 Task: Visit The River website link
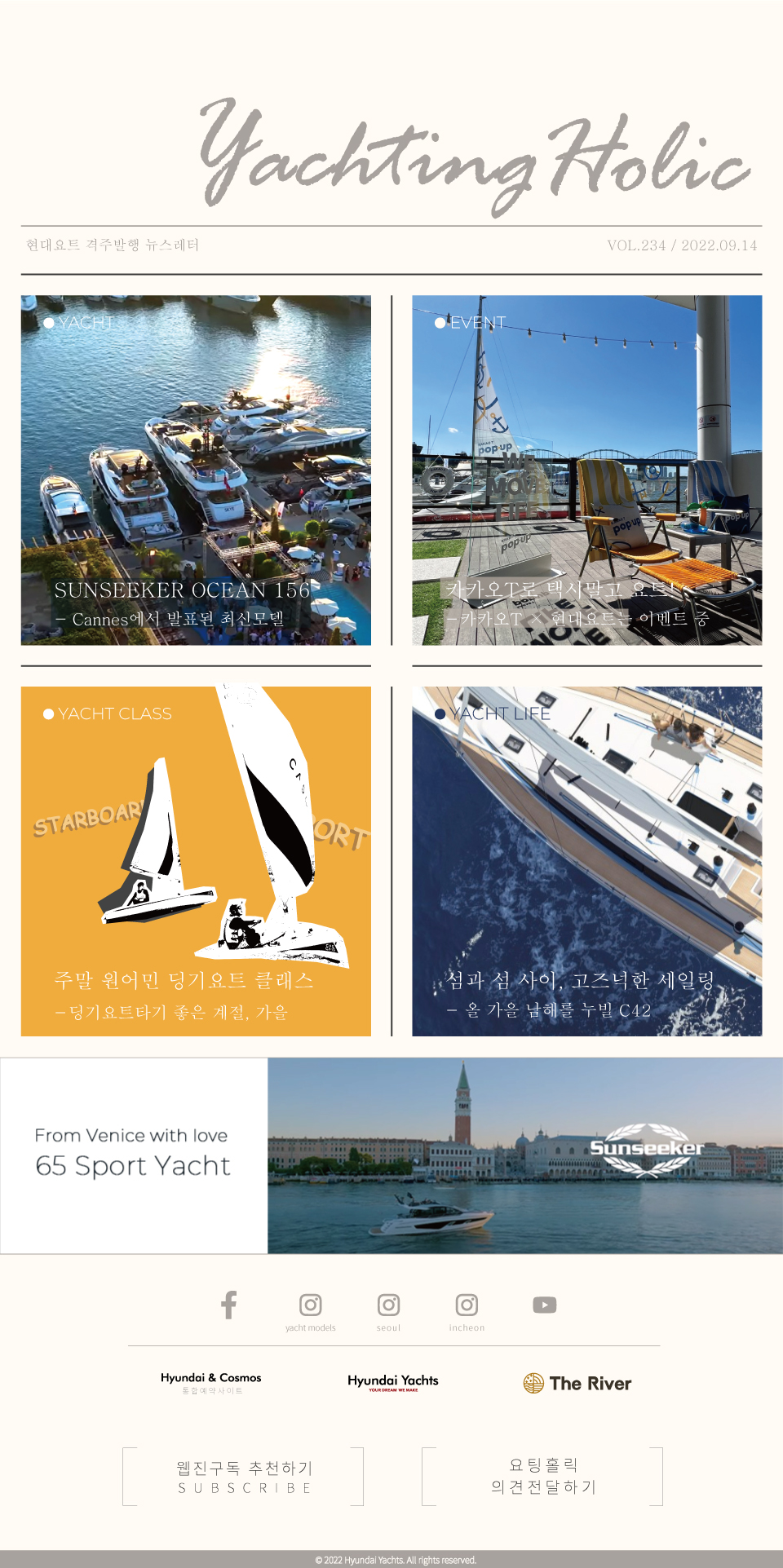point(577,1383)
